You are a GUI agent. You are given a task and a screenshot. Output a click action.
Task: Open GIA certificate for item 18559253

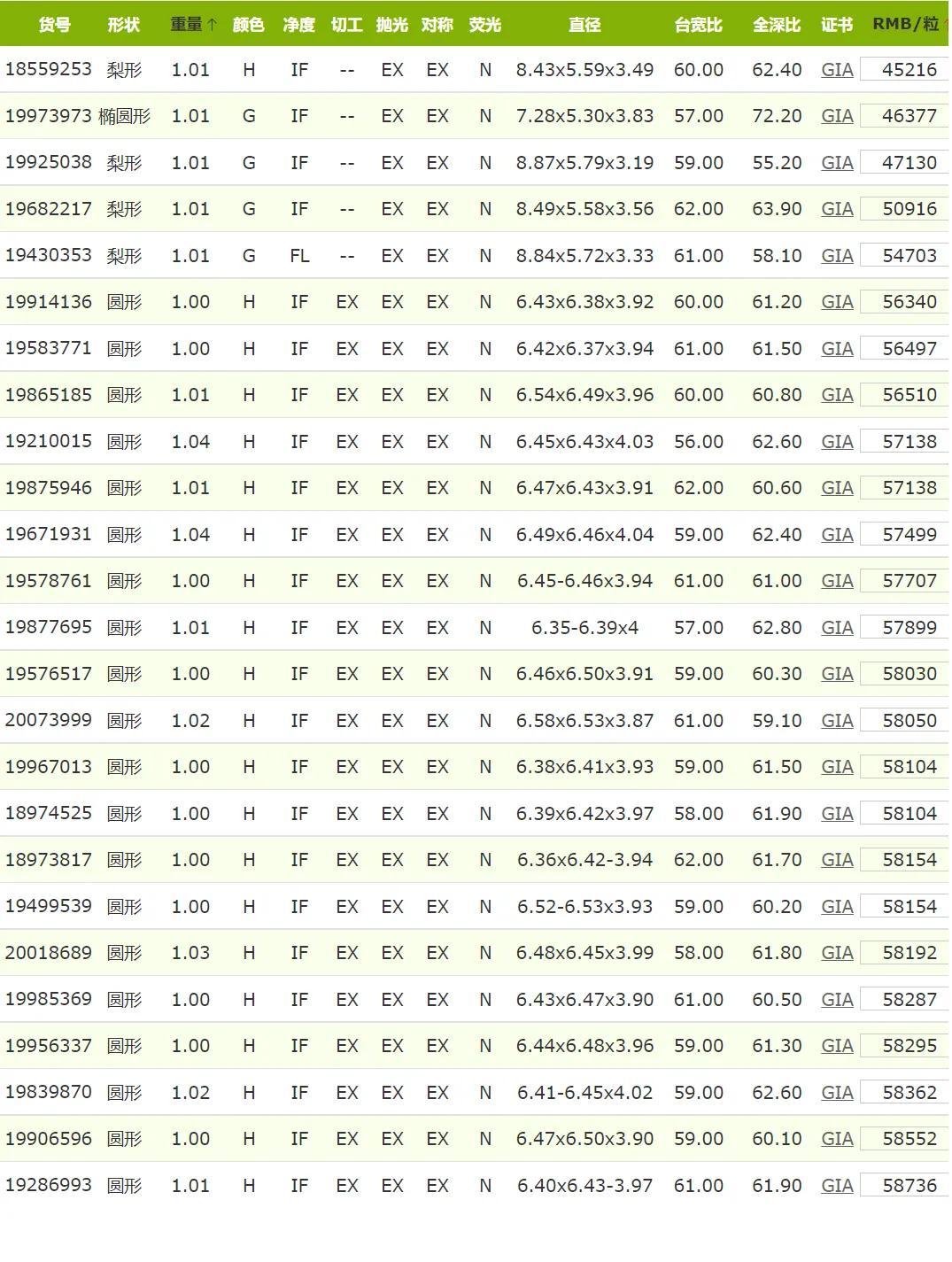coord(837,70)
